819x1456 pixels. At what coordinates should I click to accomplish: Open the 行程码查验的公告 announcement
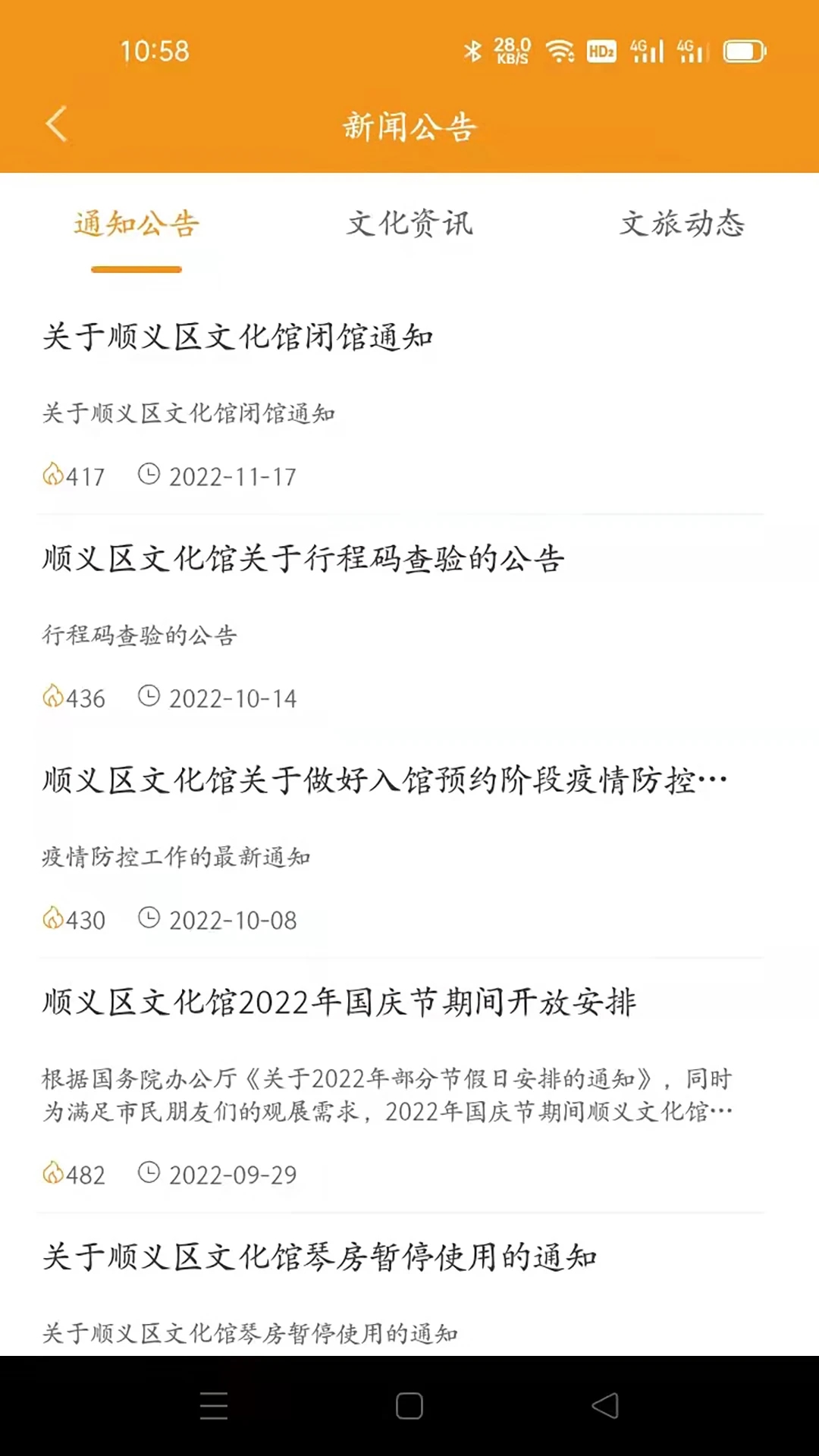tap(303, 559)
